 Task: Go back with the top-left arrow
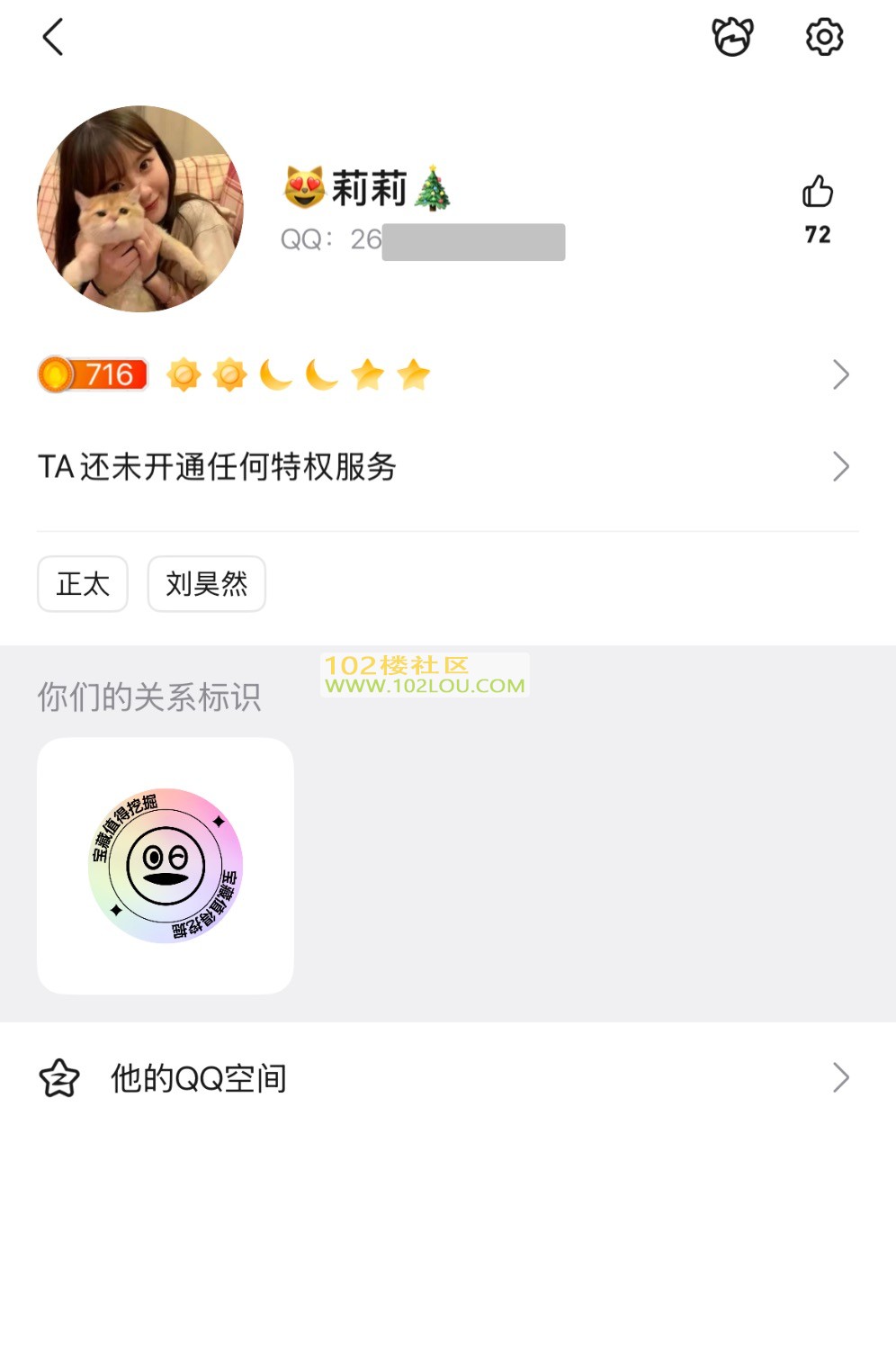click(x=53, y=38)
